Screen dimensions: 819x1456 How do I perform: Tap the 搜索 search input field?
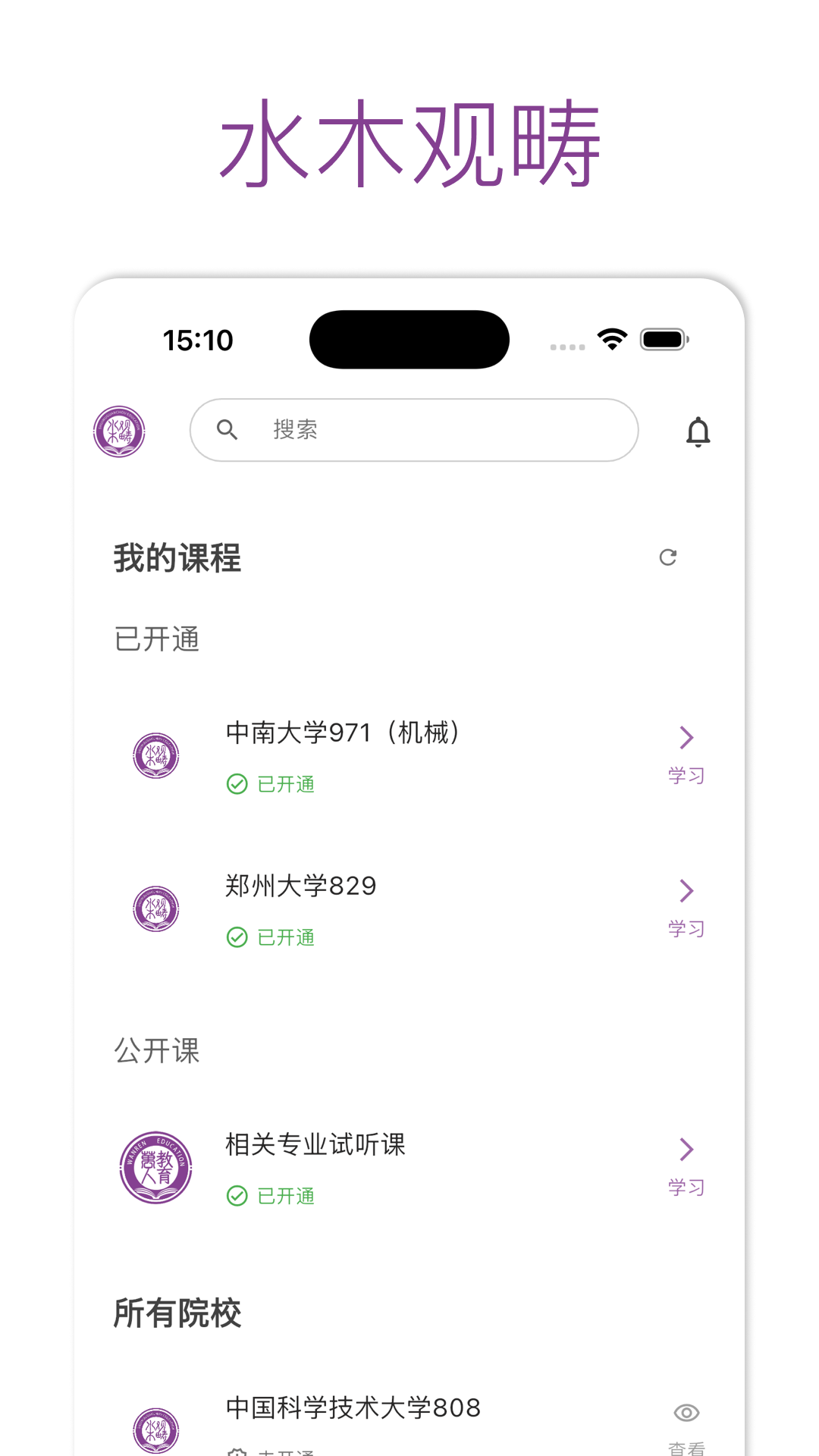[413, 429]
